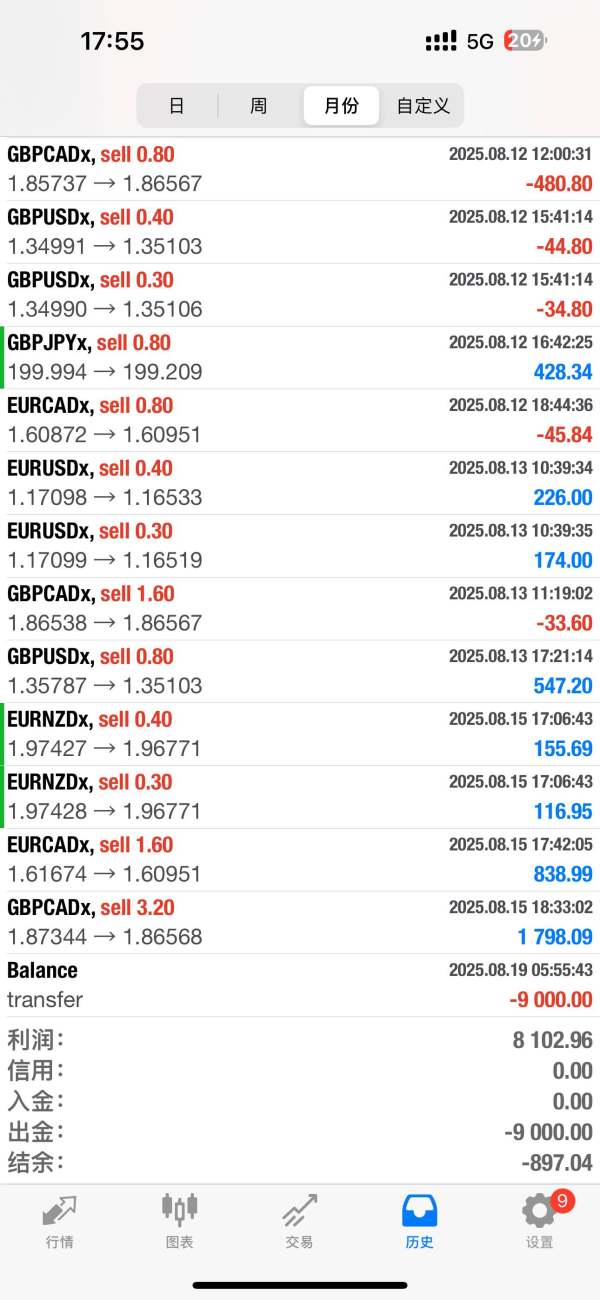Expand the EURUSDx sell 0.40 trade
This screenshot has height=1300, width=600.
coord(300,483)
